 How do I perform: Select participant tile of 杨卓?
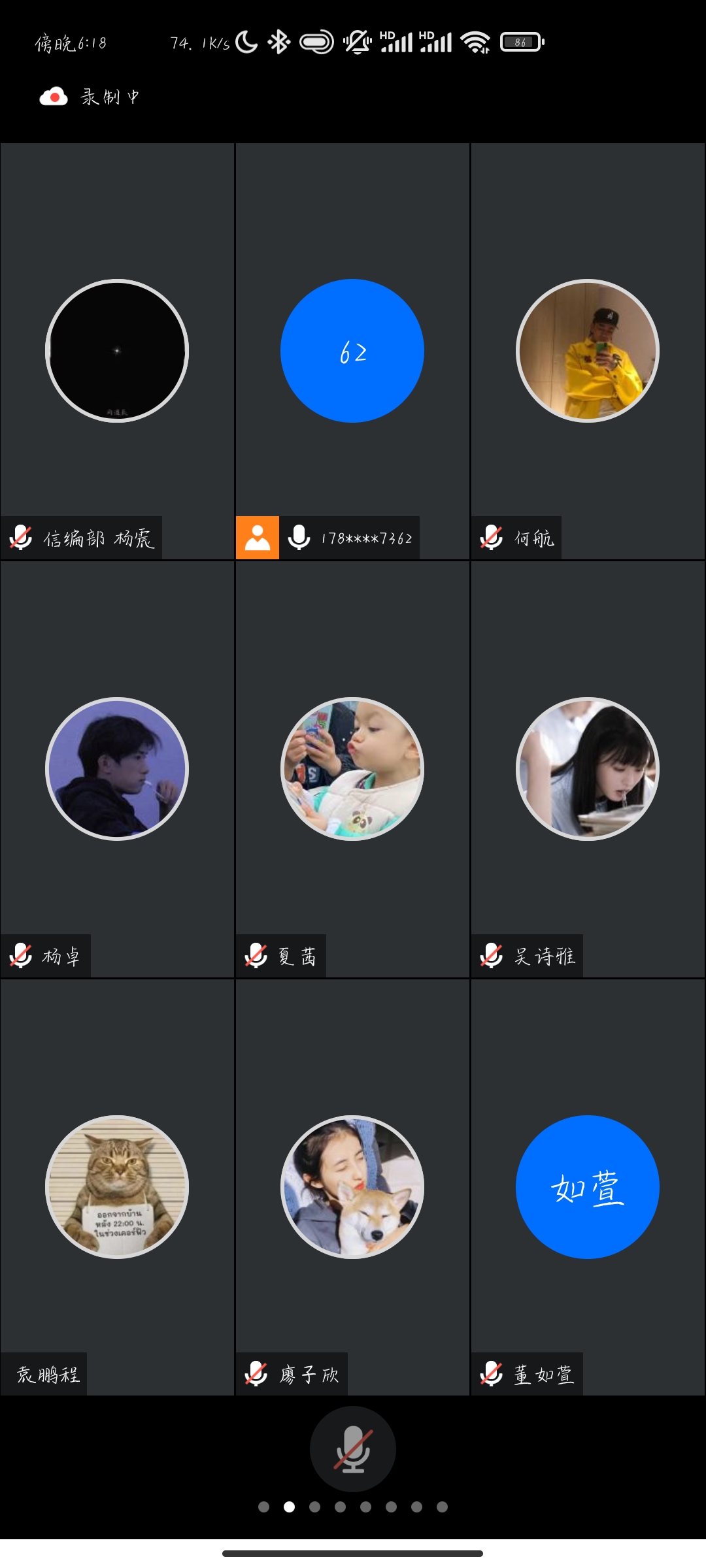tap(117, 769)
